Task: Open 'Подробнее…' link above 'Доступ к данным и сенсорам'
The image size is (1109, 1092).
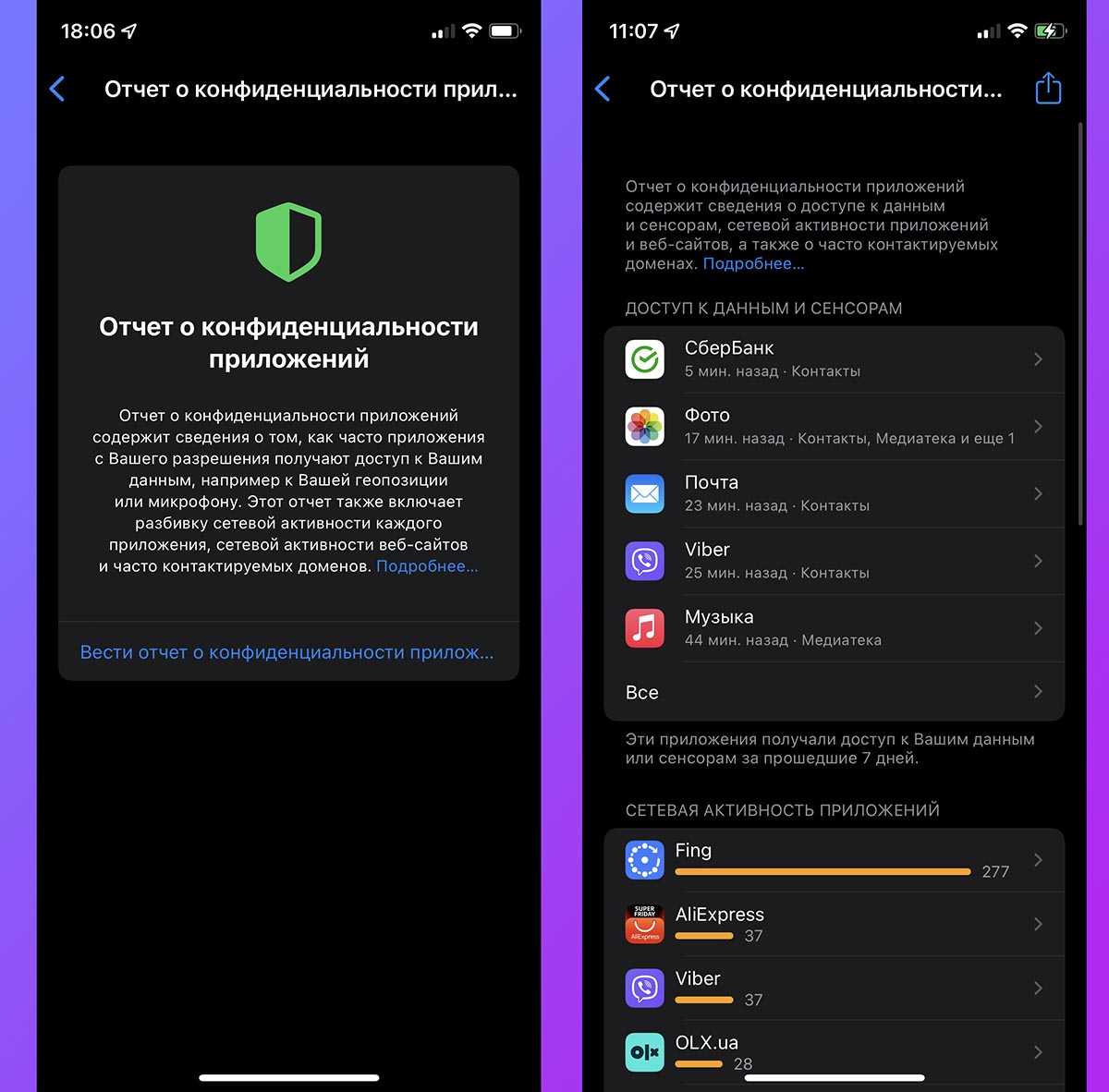Action: pos(753,264)
